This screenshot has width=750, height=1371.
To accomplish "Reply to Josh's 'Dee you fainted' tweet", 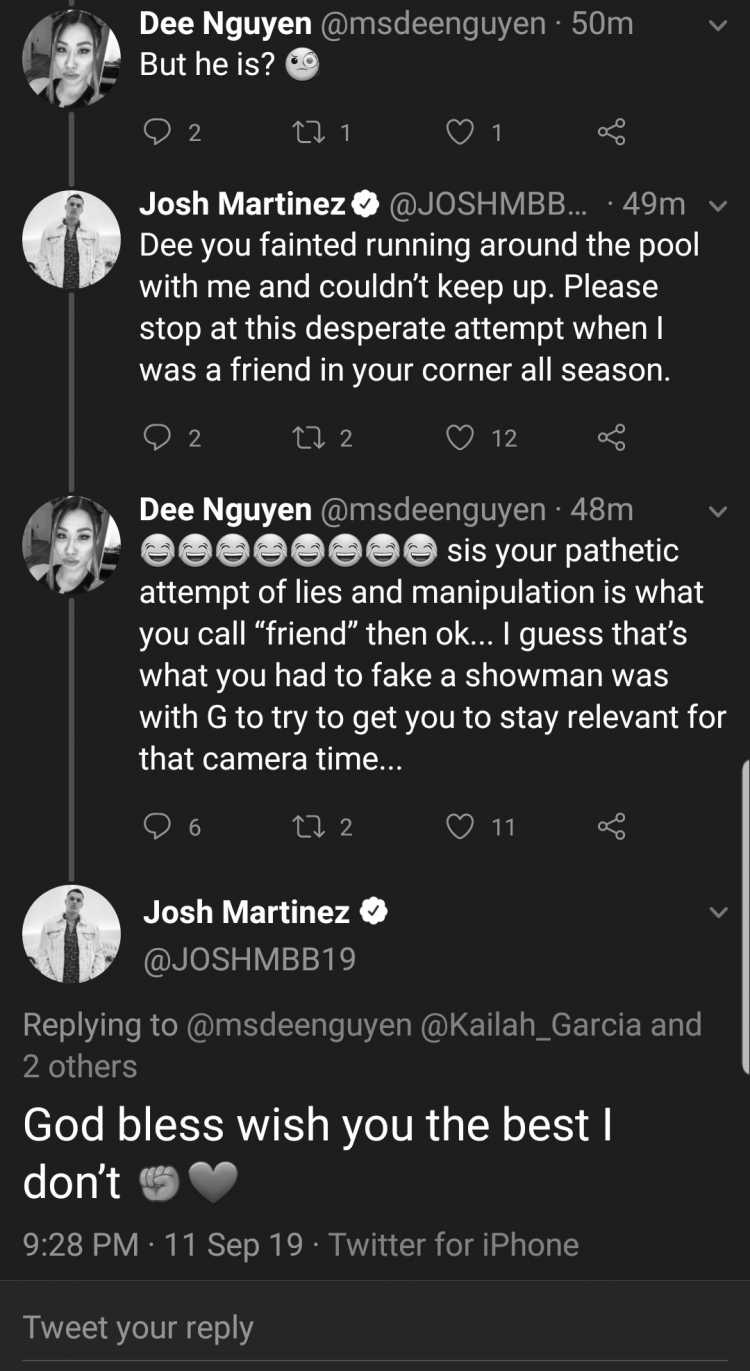I will [158, 437].
